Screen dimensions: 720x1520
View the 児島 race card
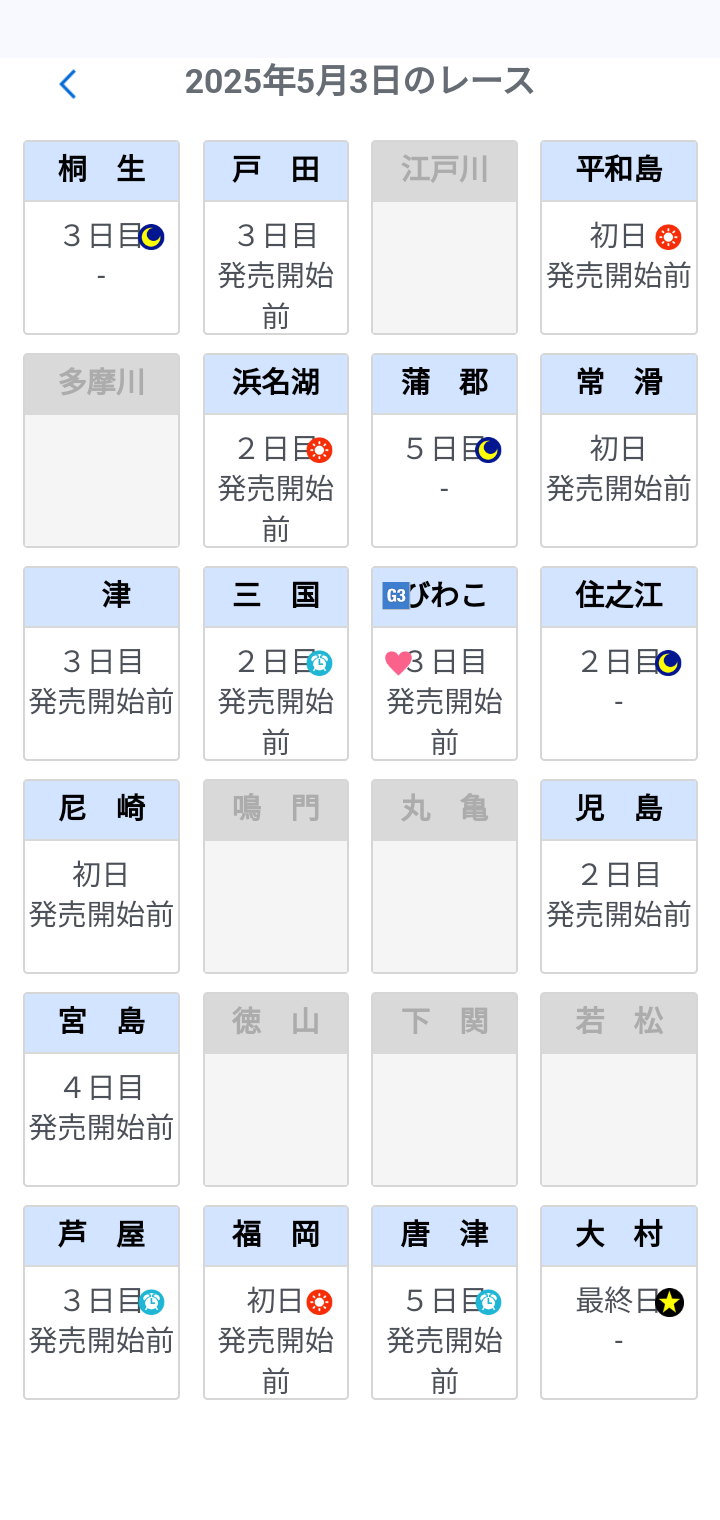pos(618,876)
